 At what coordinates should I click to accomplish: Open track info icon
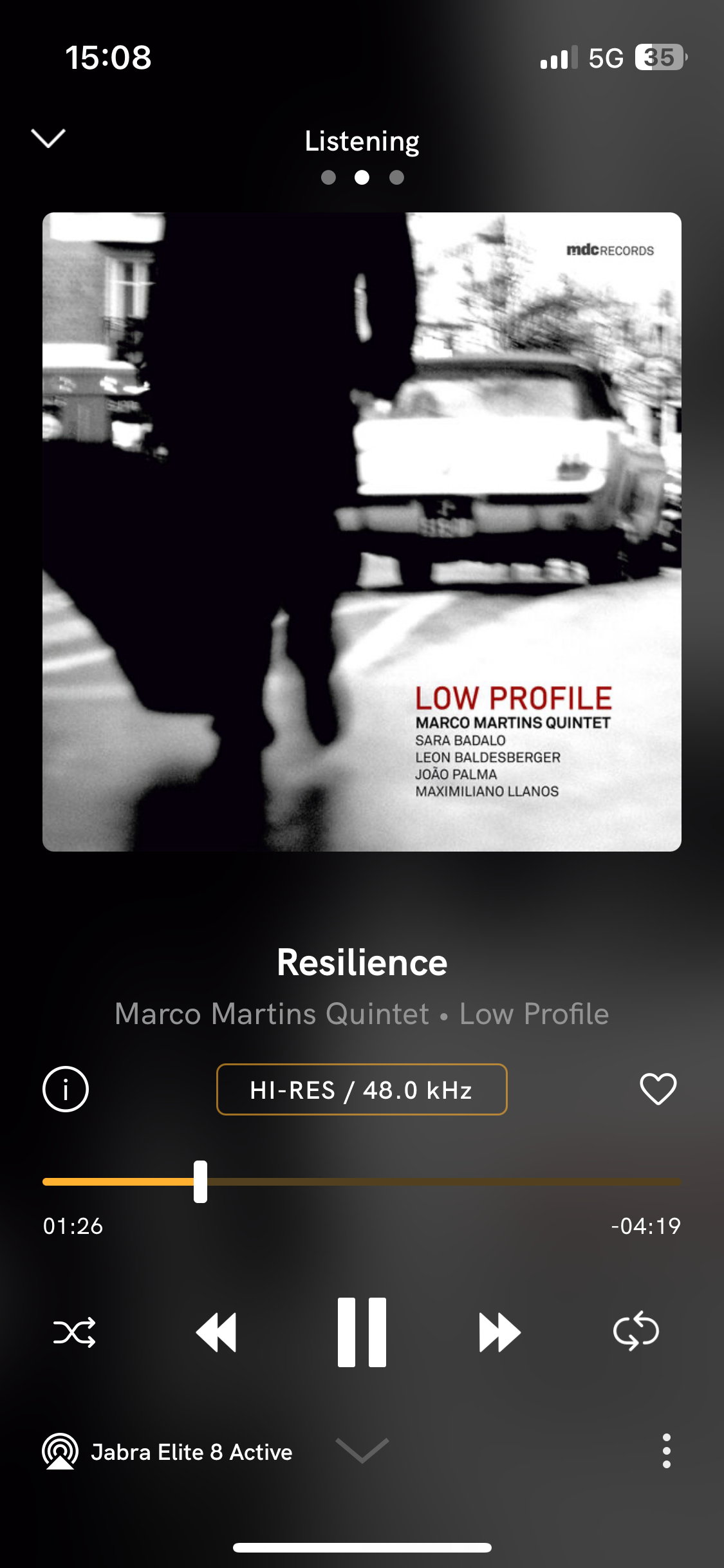(66, 1089)
